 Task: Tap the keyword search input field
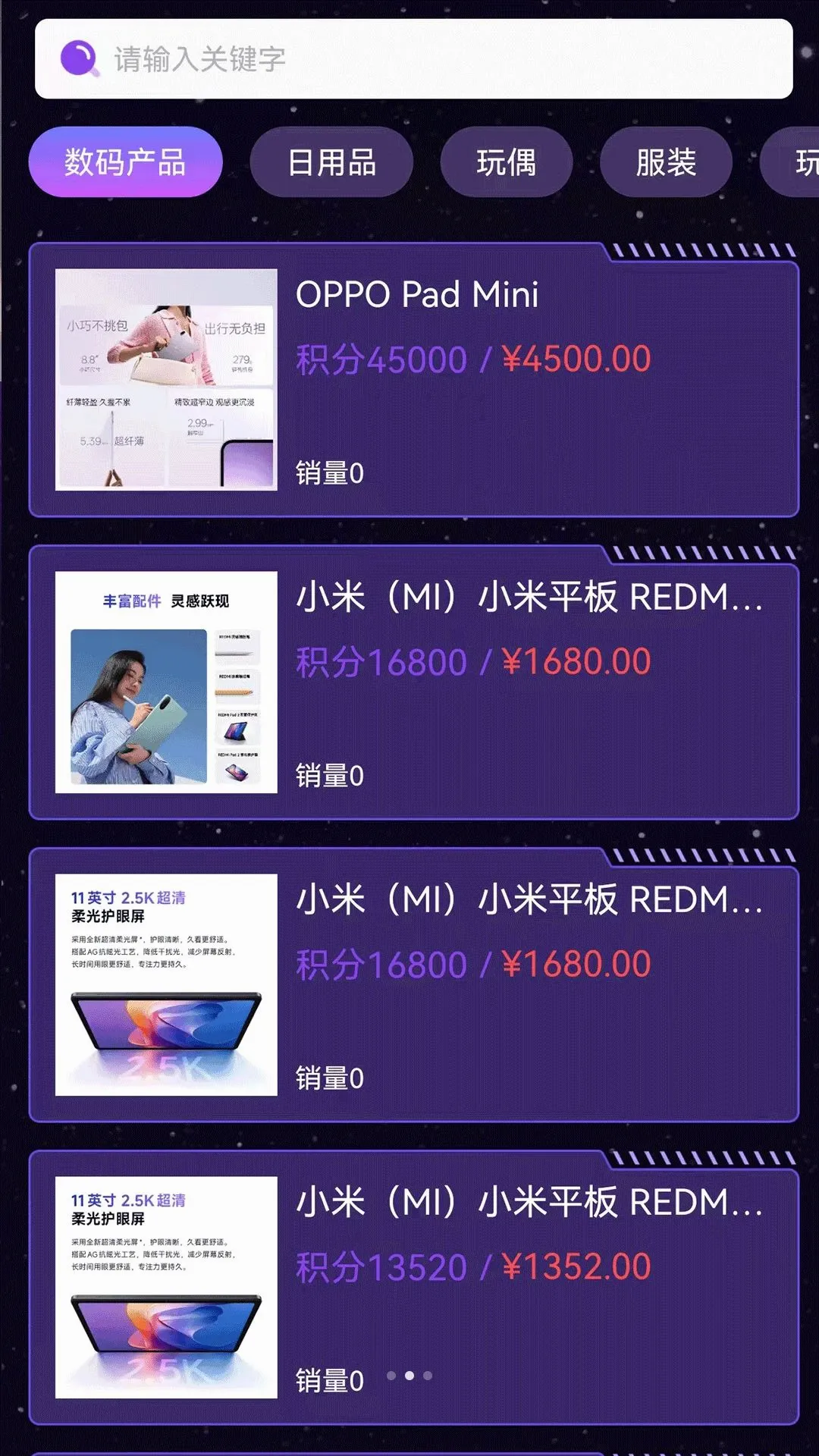[x=414, y=59]
